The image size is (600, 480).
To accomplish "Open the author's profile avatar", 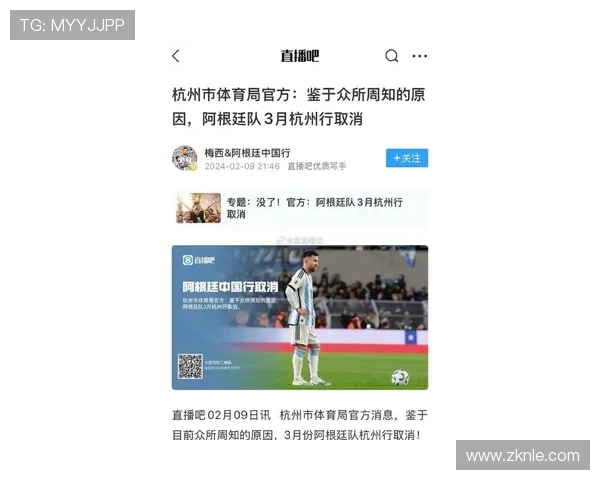I will [x=184, y=158].
